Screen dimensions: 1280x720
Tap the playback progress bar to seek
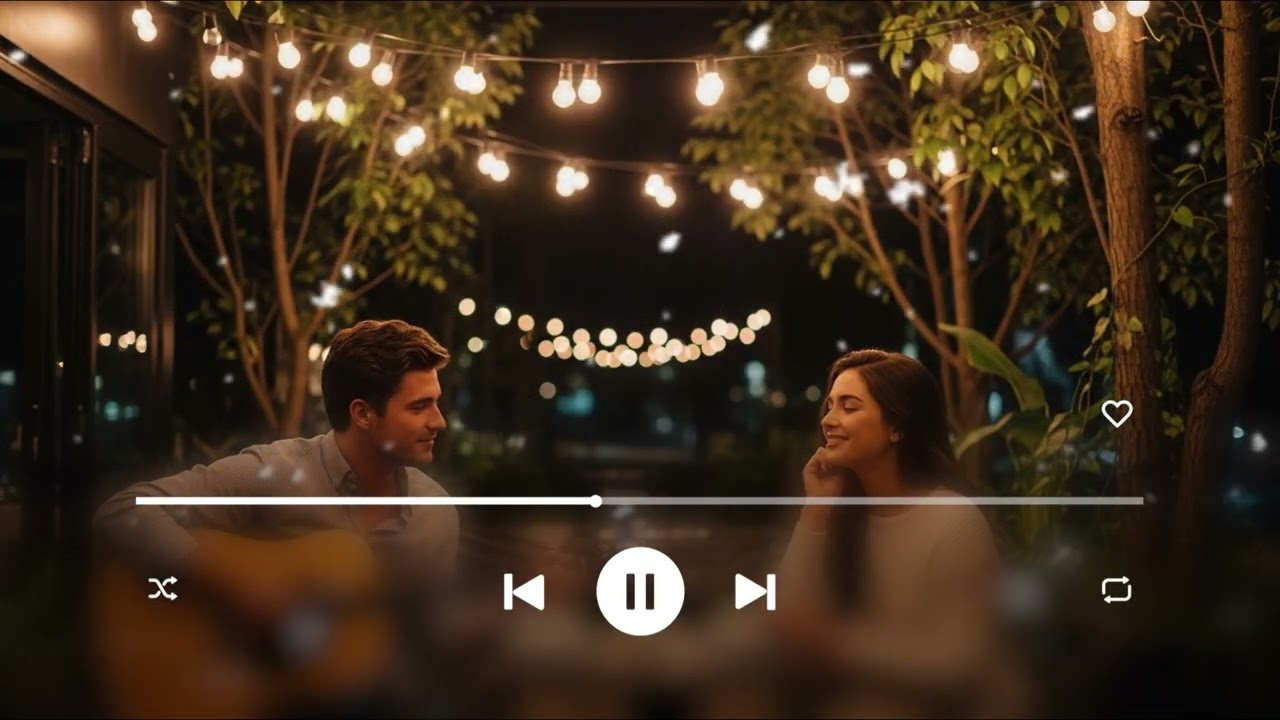tap(800, 501)
